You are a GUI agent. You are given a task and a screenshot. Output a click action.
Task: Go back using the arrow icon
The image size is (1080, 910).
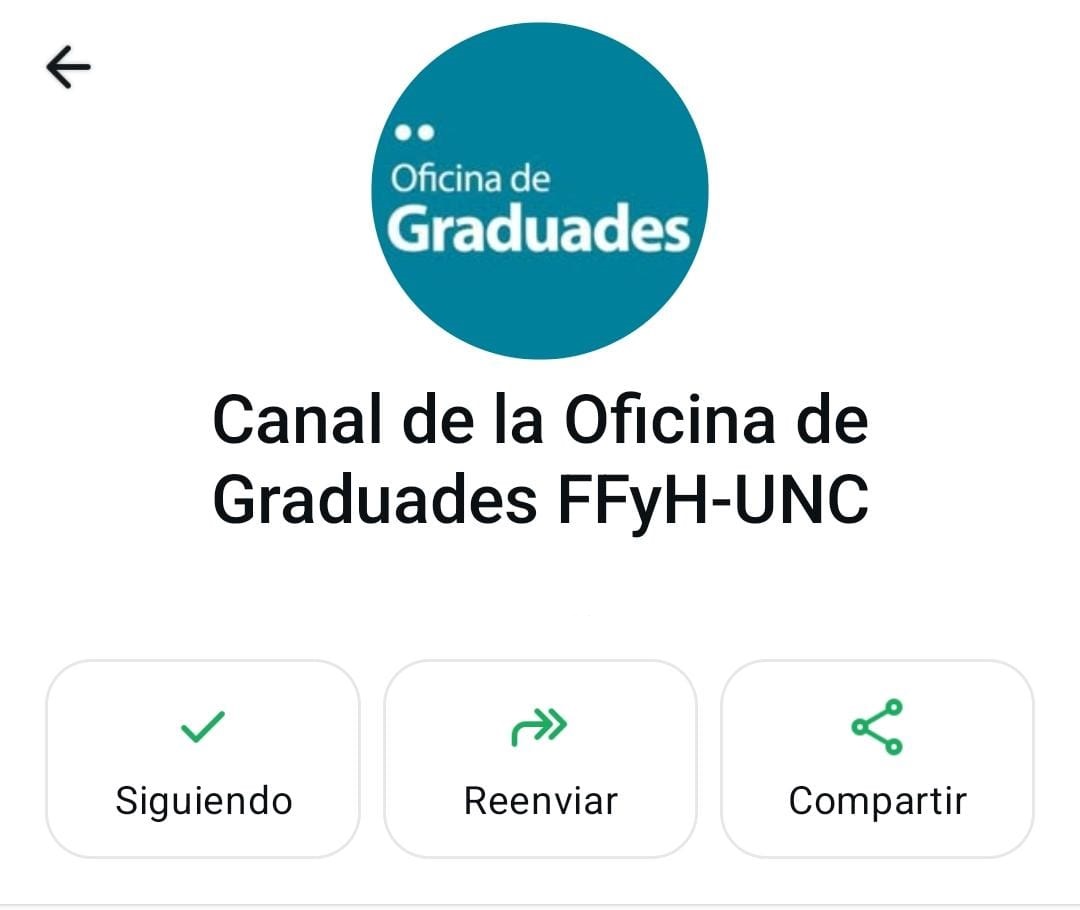68,68
